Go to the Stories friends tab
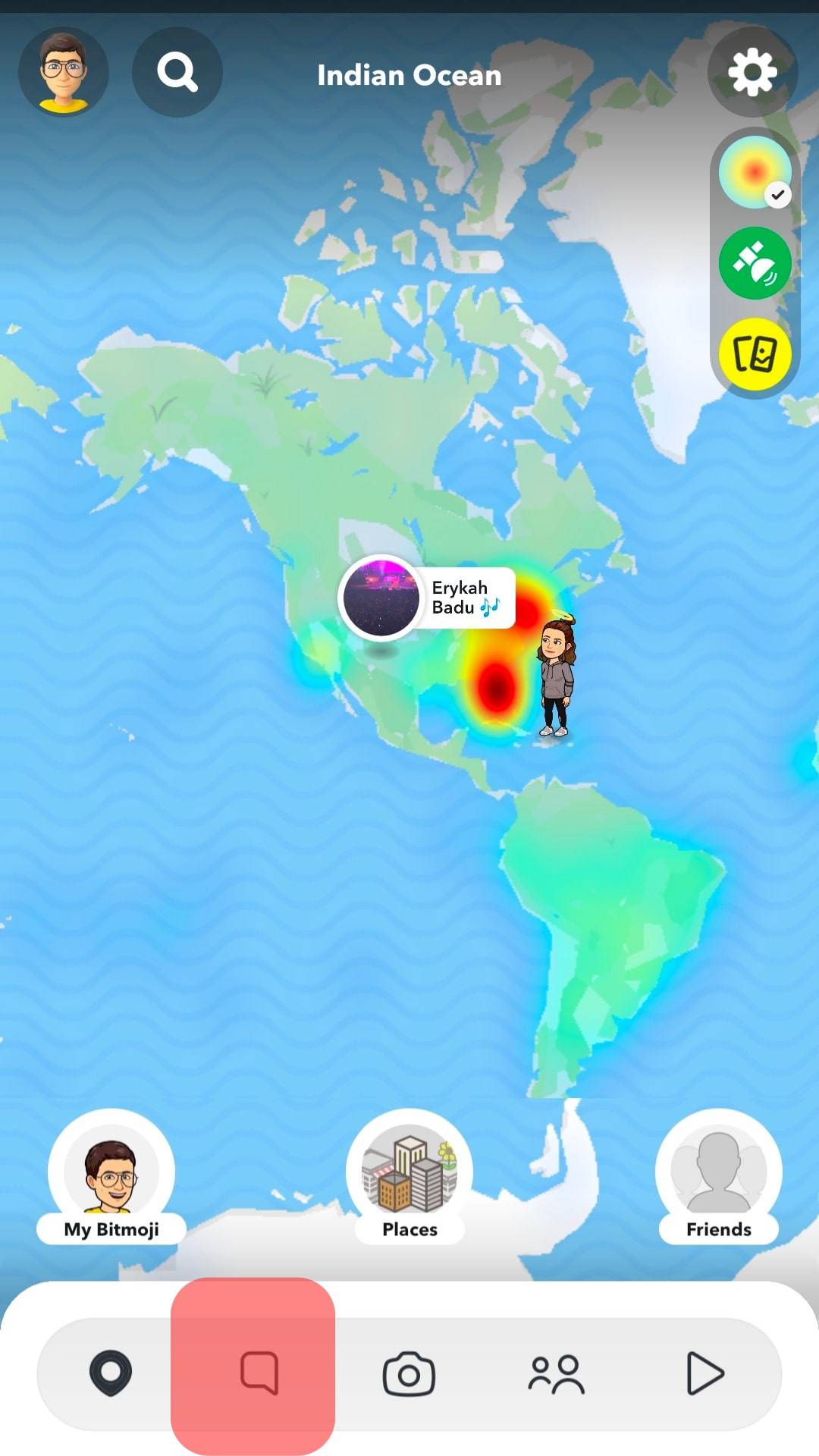819x1456 pixels. (556, 1373)
